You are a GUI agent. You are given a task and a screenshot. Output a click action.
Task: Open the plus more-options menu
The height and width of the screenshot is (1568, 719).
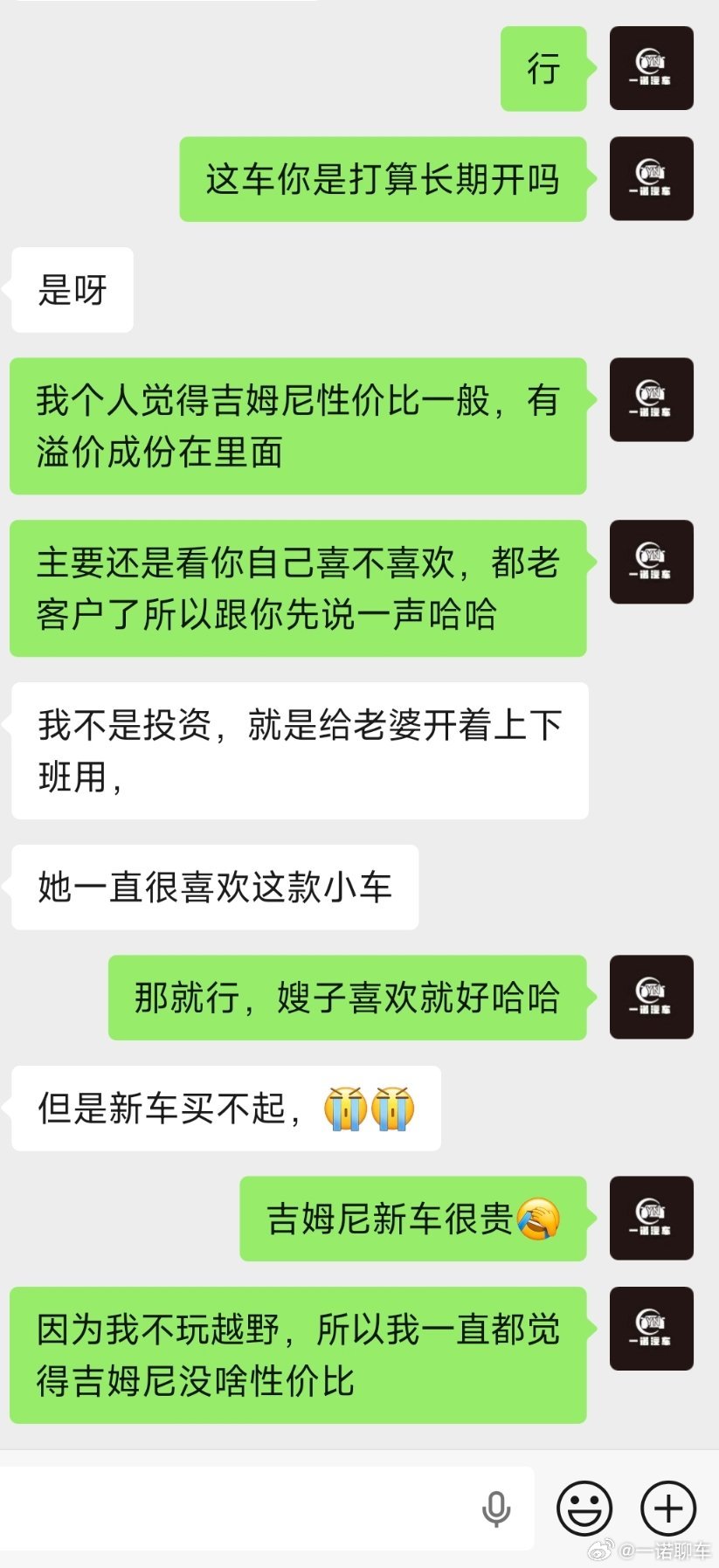coord(669,1507)
